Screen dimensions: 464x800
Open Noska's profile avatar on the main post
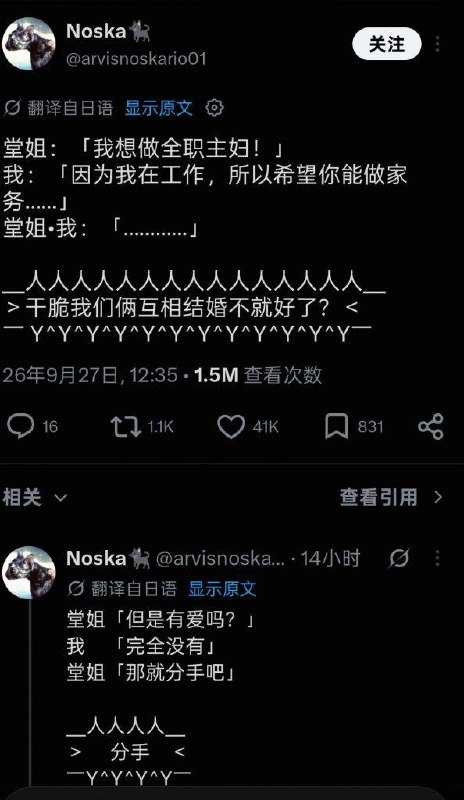(x=29, y=44)
